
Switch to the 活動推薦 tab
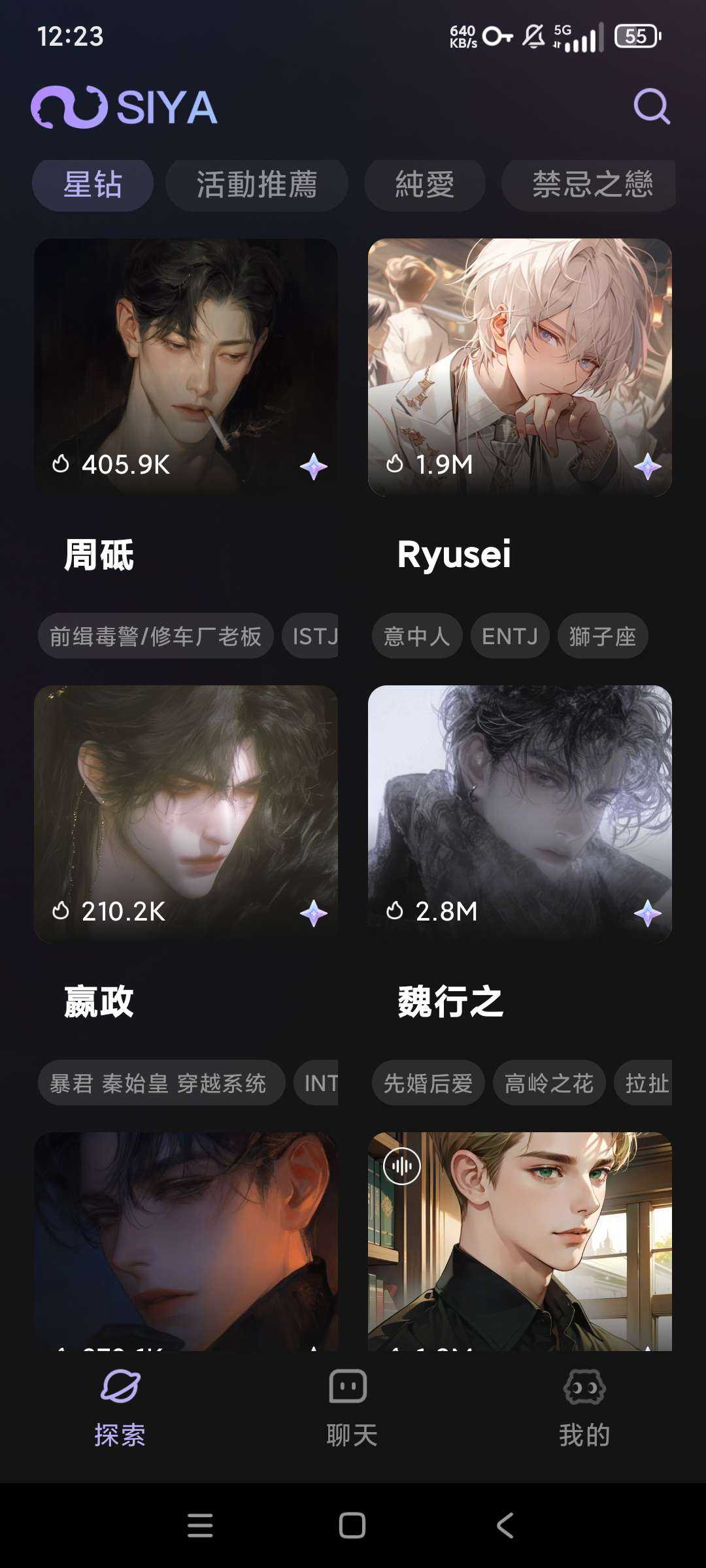(257, 185)
